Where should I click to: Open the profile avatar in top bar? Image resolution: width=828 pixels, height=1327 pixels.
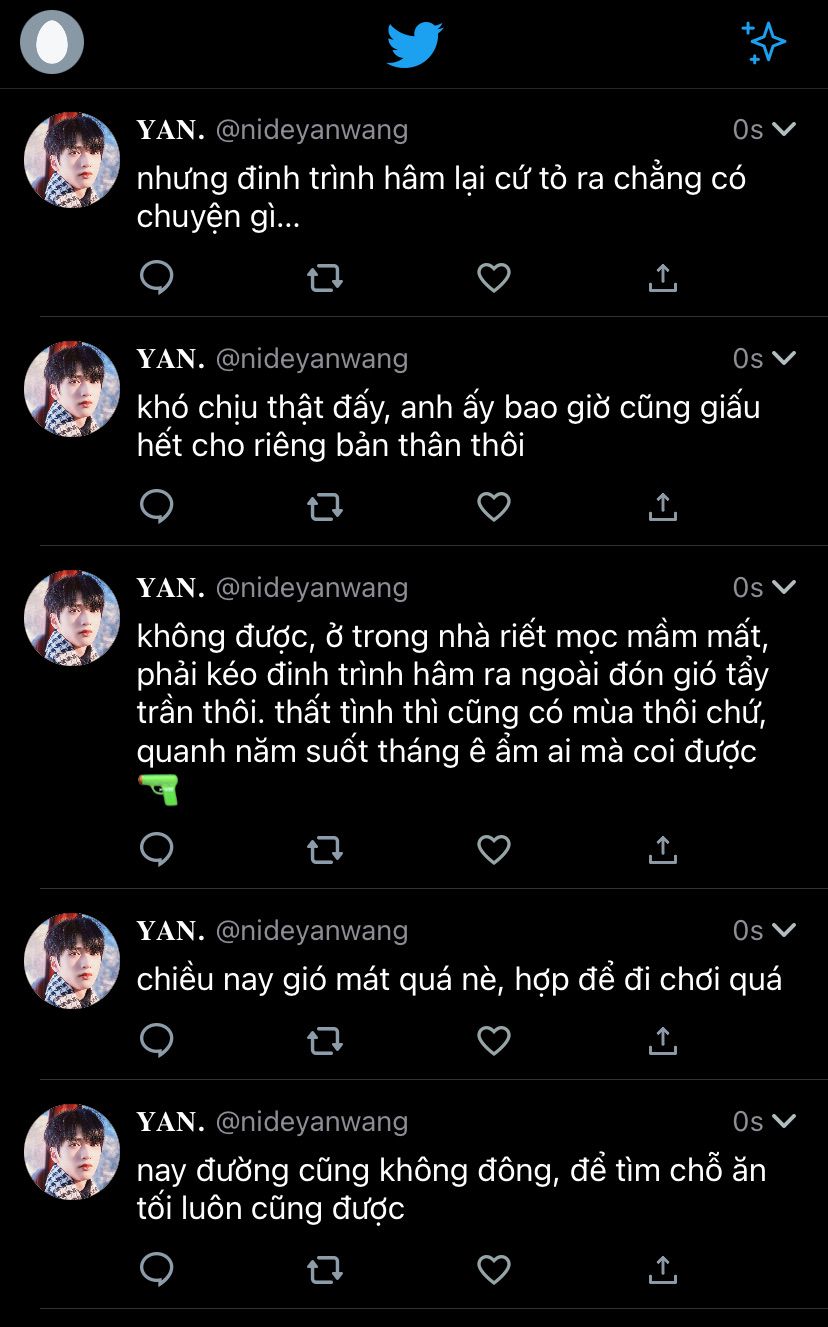point(52,42)
